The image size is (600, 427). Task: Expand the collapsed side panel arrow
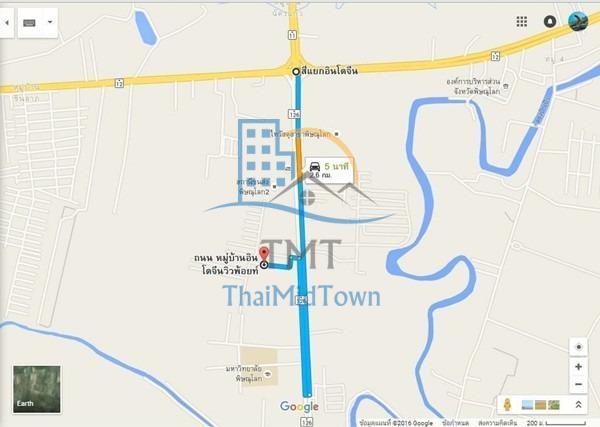(5, 21)
